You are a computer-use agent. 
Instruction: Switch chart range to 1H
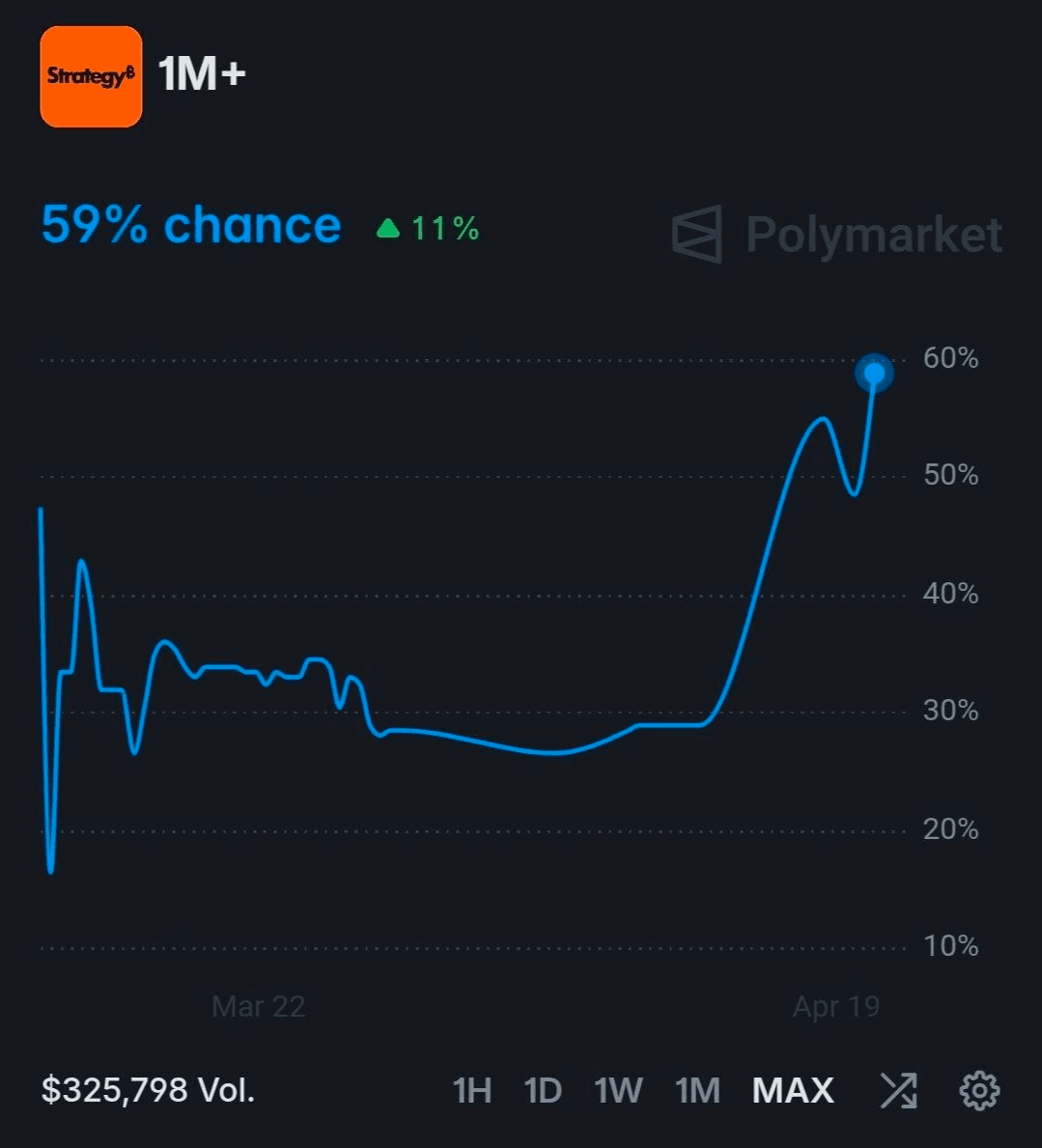point(472,1090)
